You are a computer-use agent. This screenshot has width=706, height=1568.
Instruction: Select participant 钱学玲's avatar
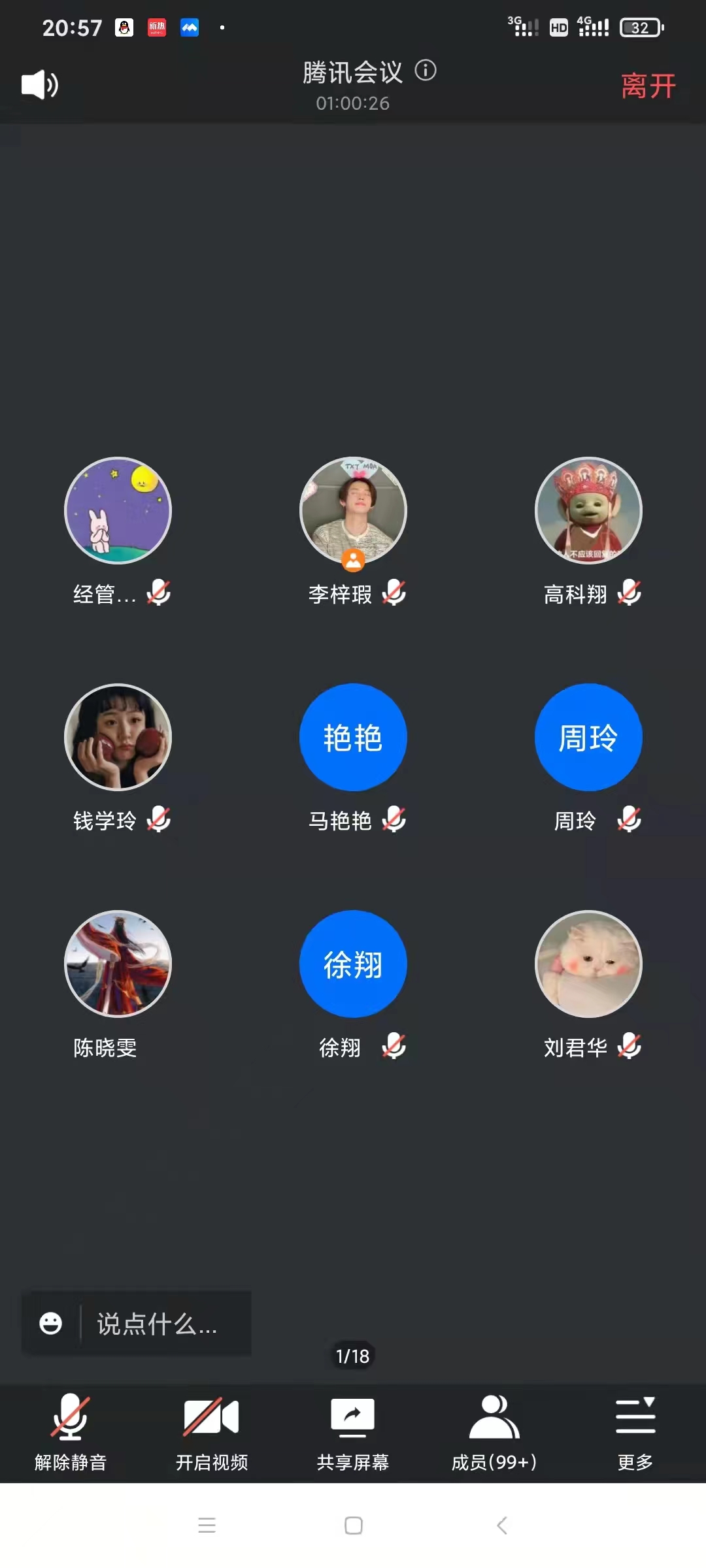[x=118, y=737]
